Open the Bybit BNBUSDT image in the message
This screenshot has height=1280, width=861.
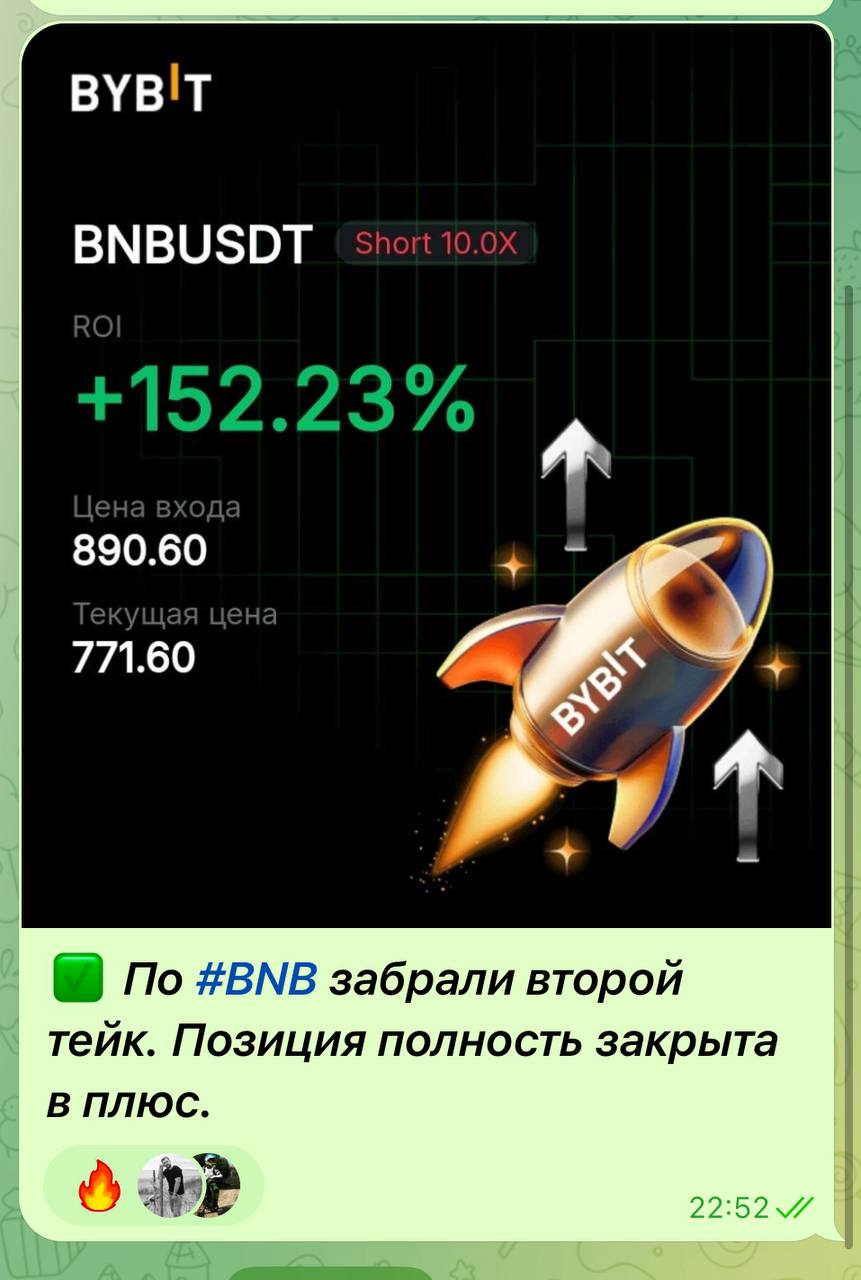point(426,475)
